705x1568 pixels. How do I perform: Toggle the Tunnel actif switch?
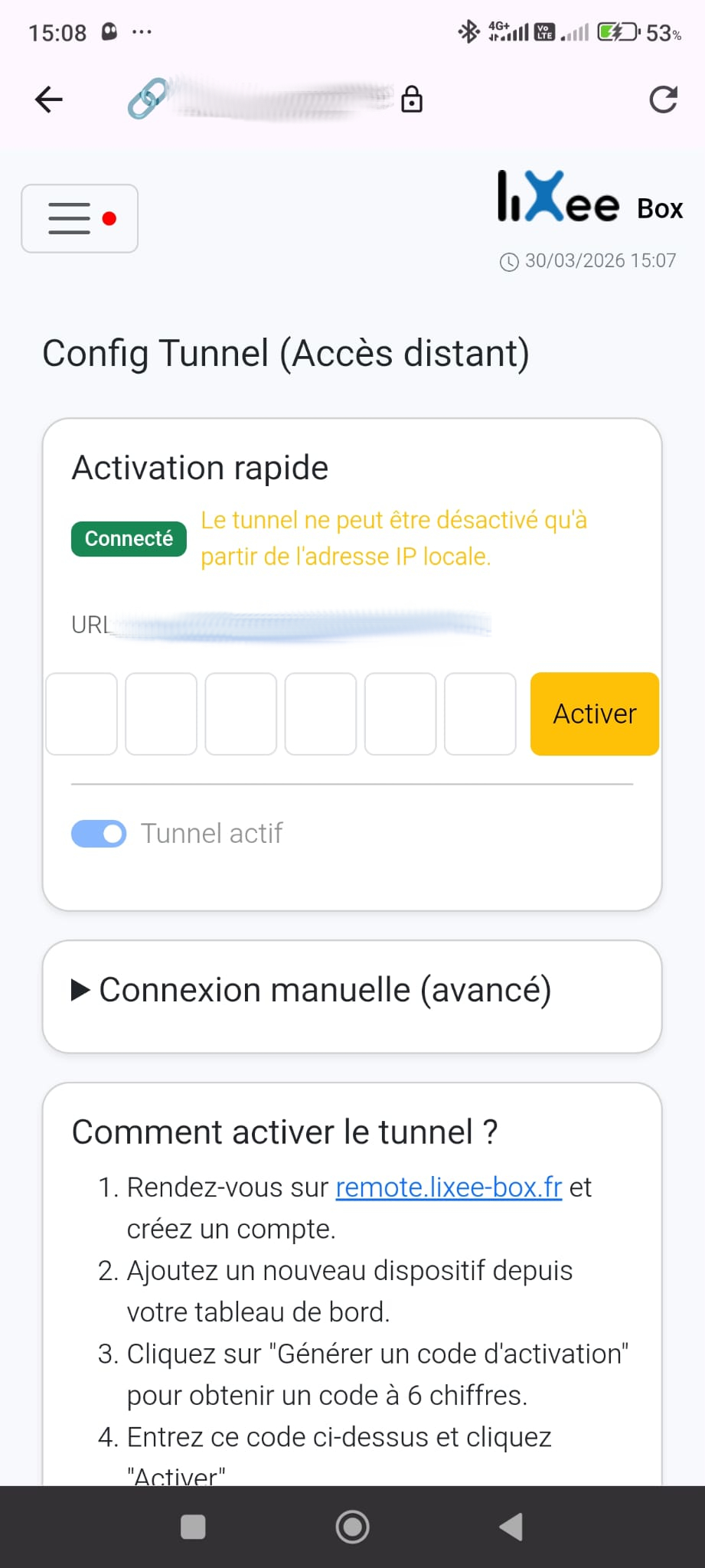[99, 834]
